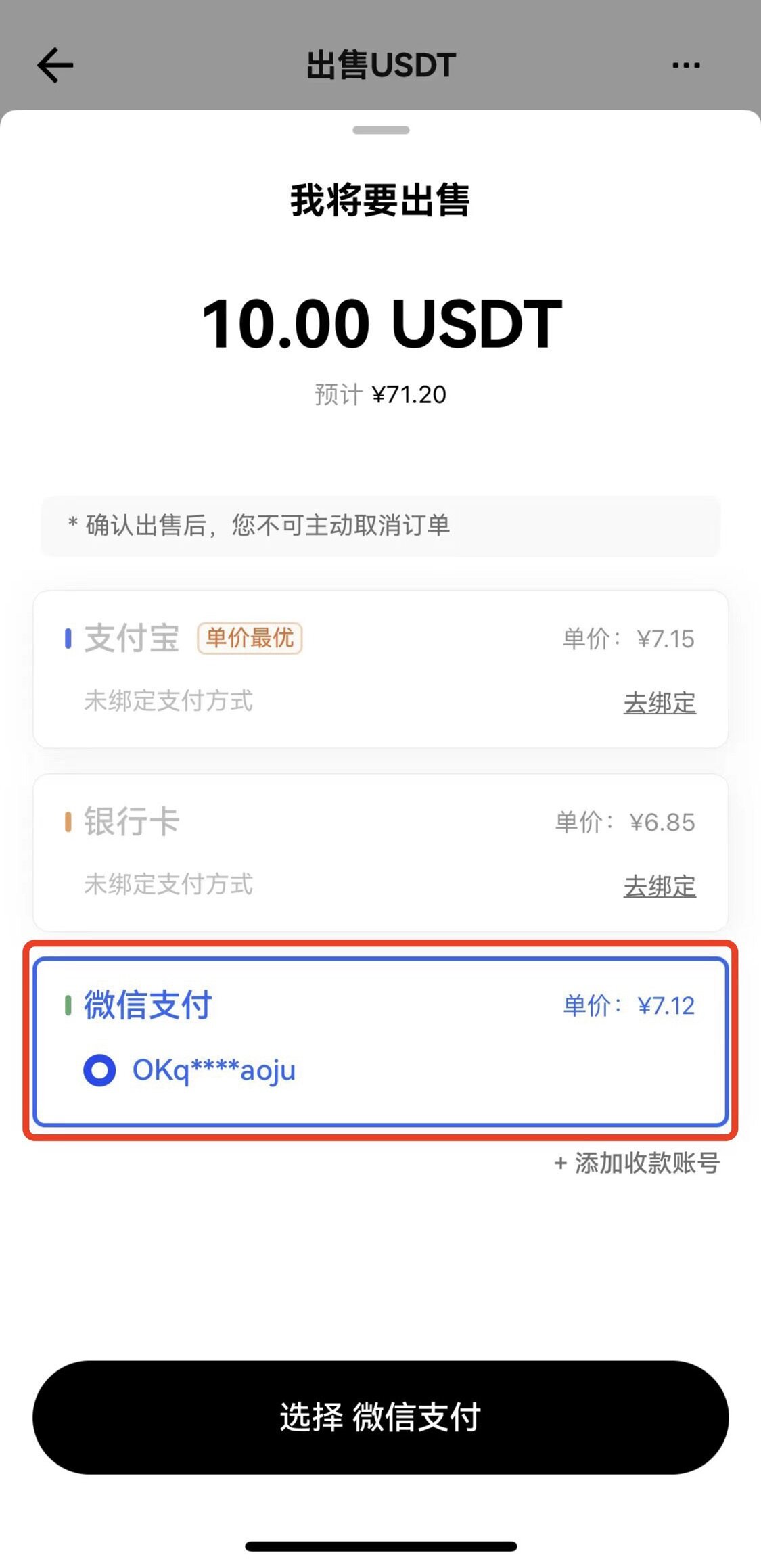The image size is (761, 1568).
Task: Confirm with the 选择 微信支付 button
Action: (x=380, y=1417)
